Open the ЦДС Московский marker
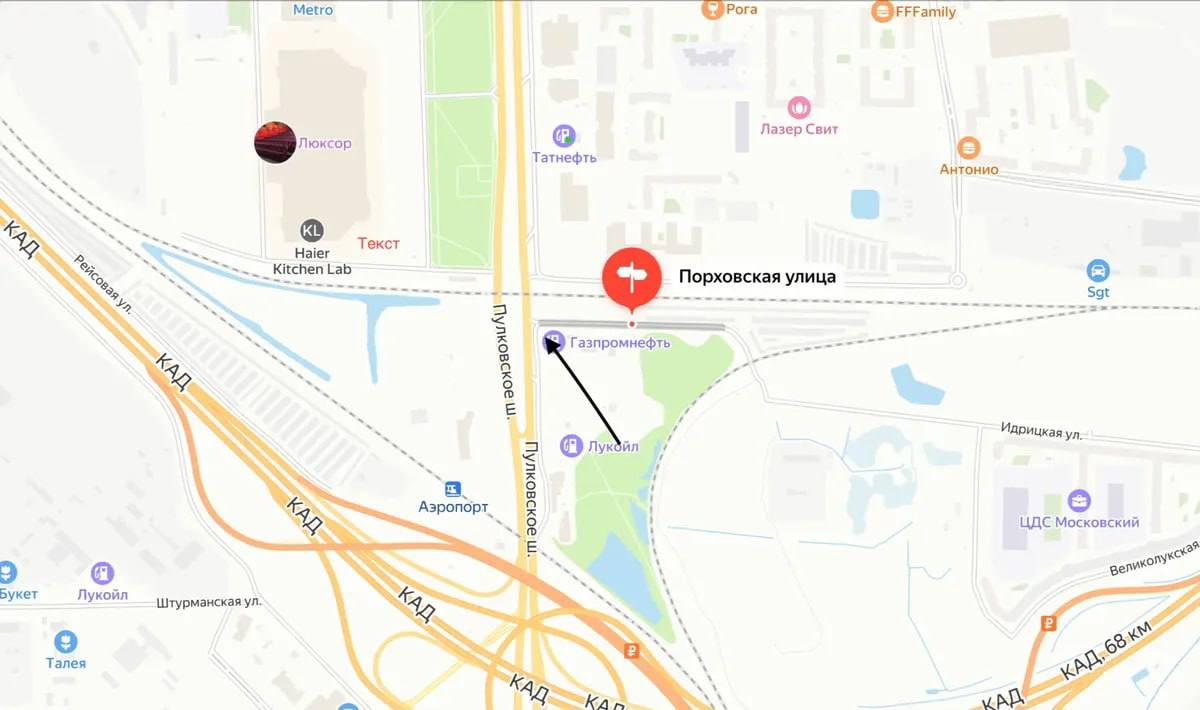The image size is (1200, 710). click(1079, 501)
